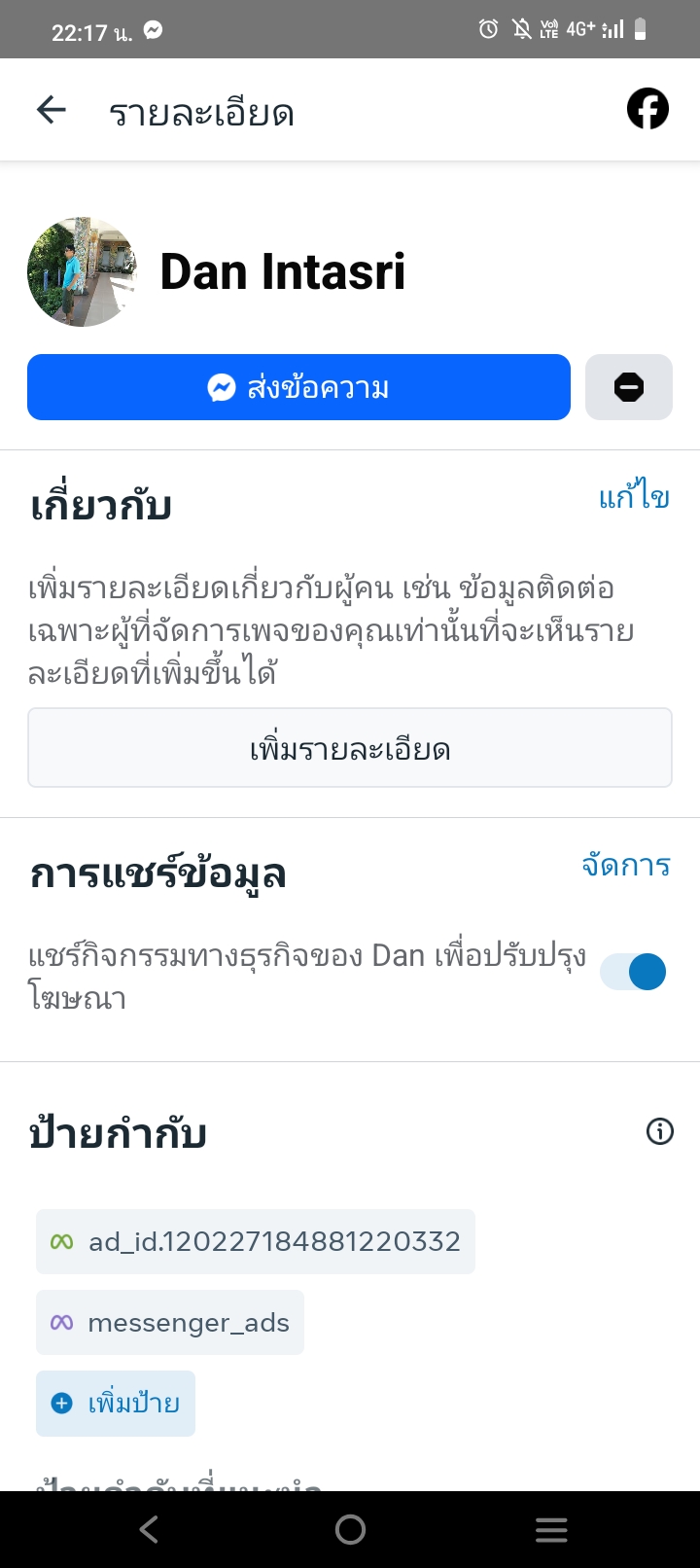700x1568 pixels.
Task: View Dan Intasri's profile picture
Action: 82,271
